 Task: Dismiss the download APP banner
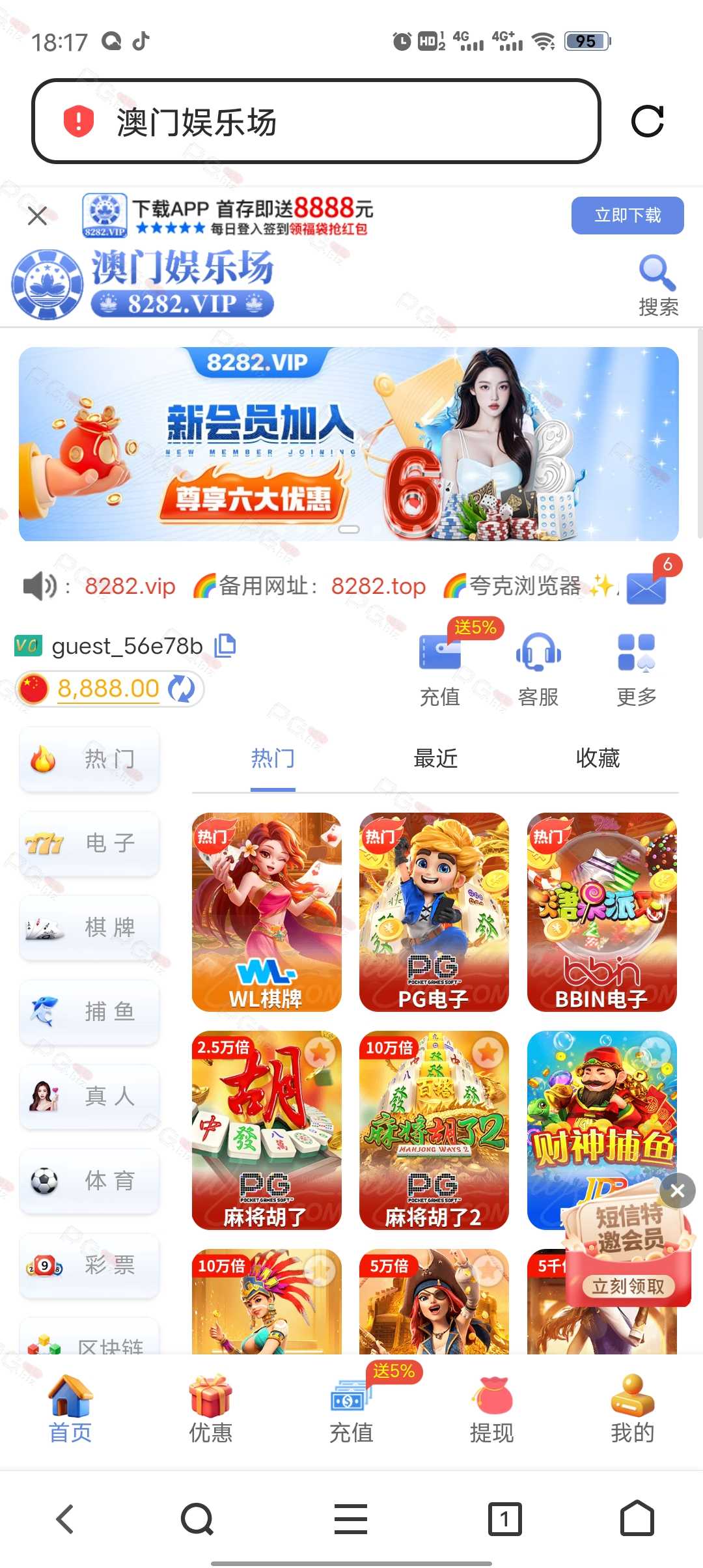(38, 216)
